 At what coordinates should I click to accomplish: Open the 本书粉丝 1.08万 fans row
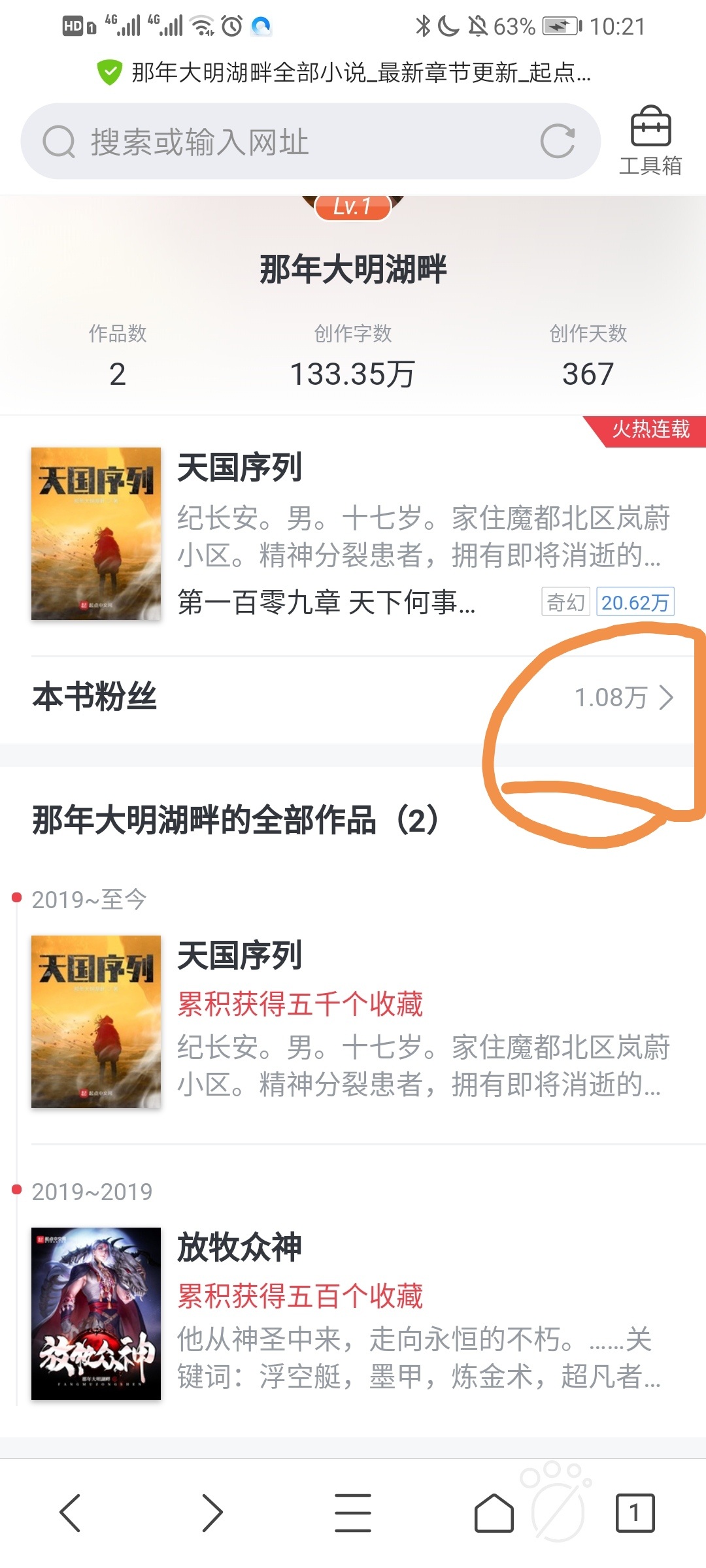coord(353,697)
